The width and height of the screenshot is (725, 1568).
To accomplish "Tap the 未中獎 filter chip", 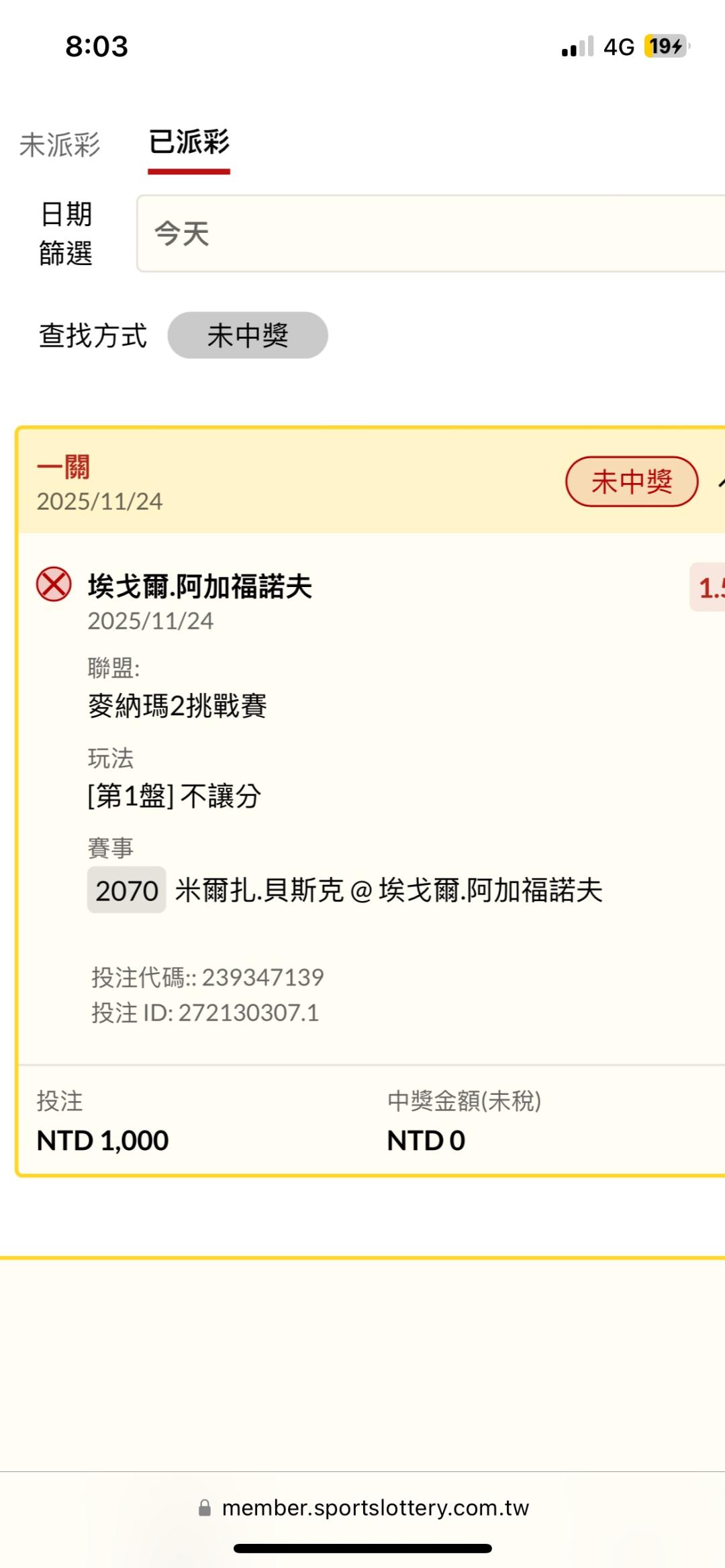I will tap(248, 335).
